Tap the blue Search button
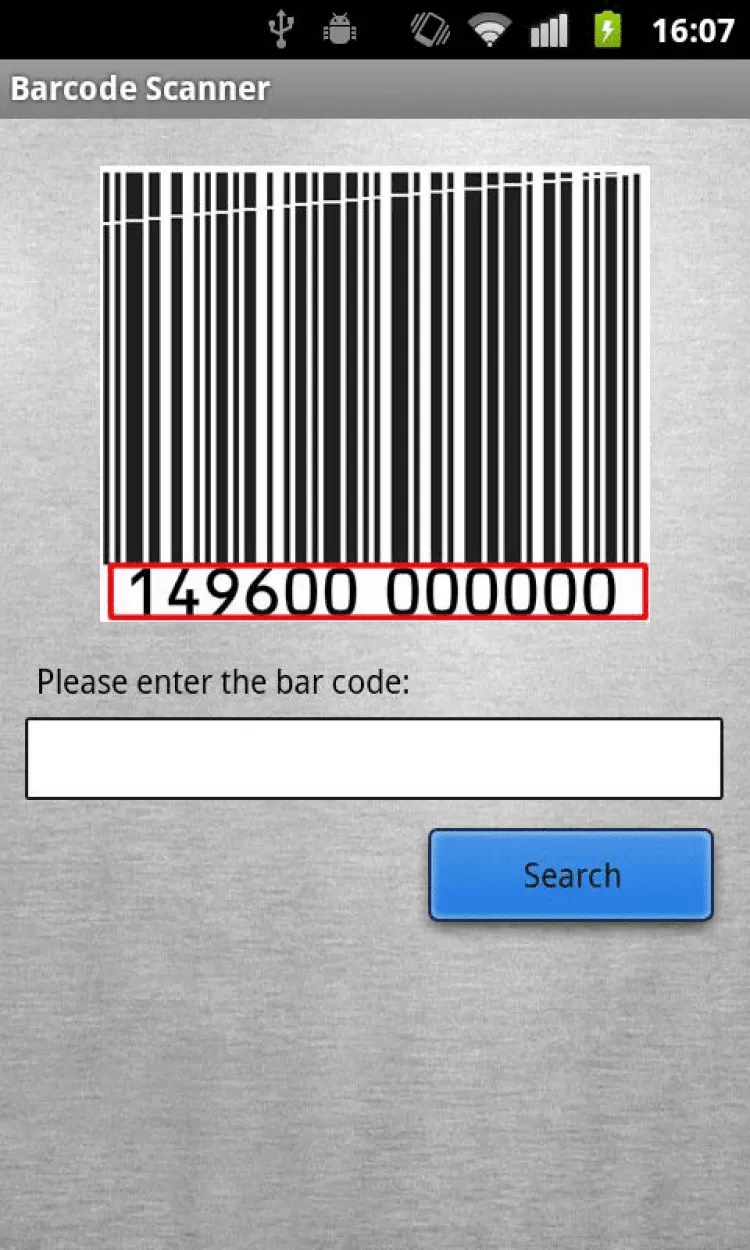Screen dimensions: 750x1250 click(x=571, y=875)
